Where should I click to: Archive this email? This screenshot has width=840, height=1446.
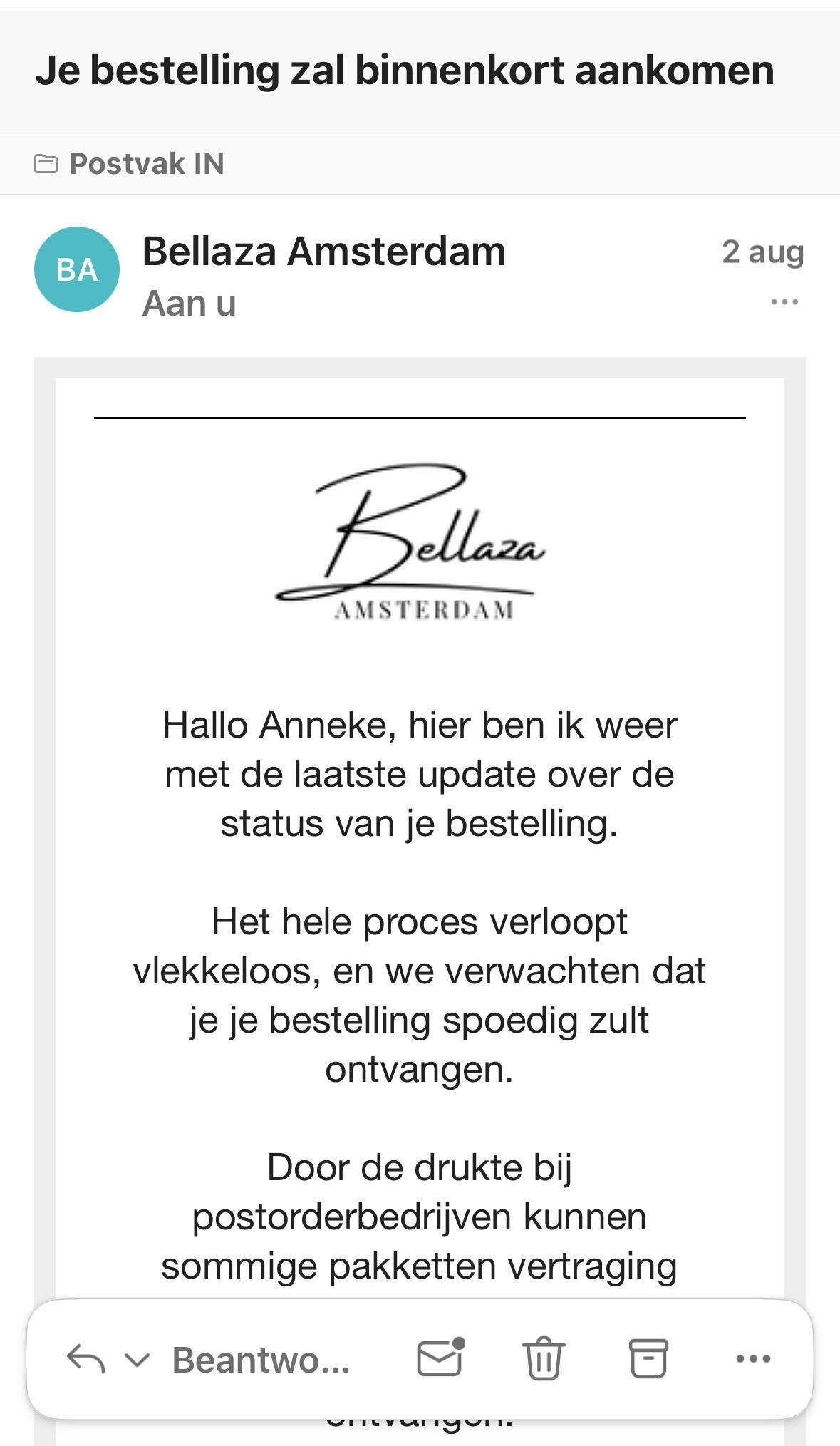pyautogui.click(x=648, y=1358)
